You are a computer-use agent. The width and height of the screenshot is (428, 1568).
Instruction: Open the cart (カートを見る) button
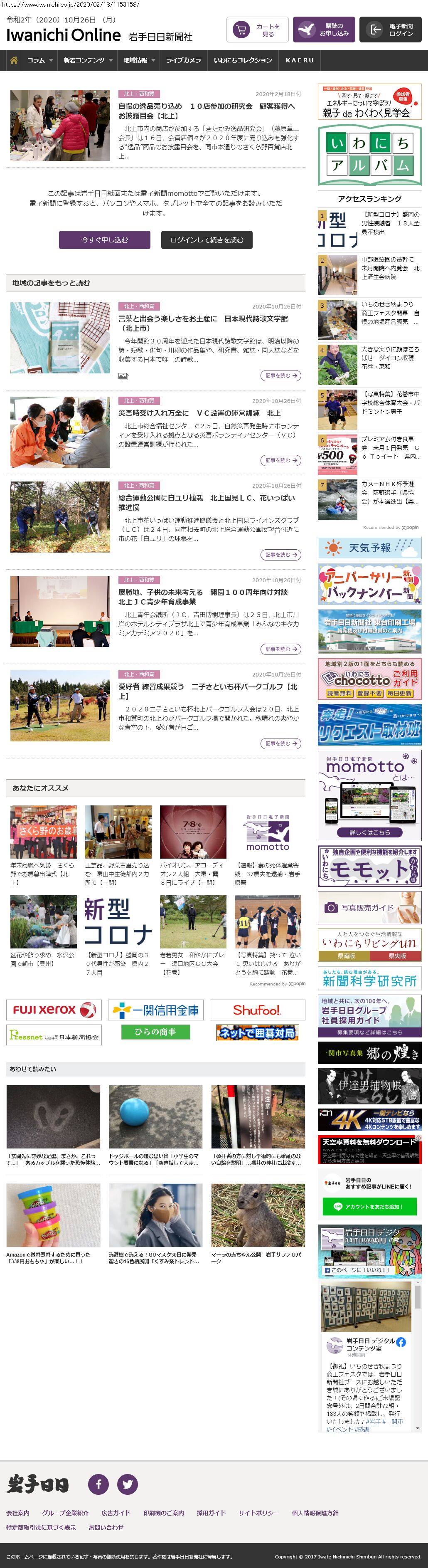(256, 29)
